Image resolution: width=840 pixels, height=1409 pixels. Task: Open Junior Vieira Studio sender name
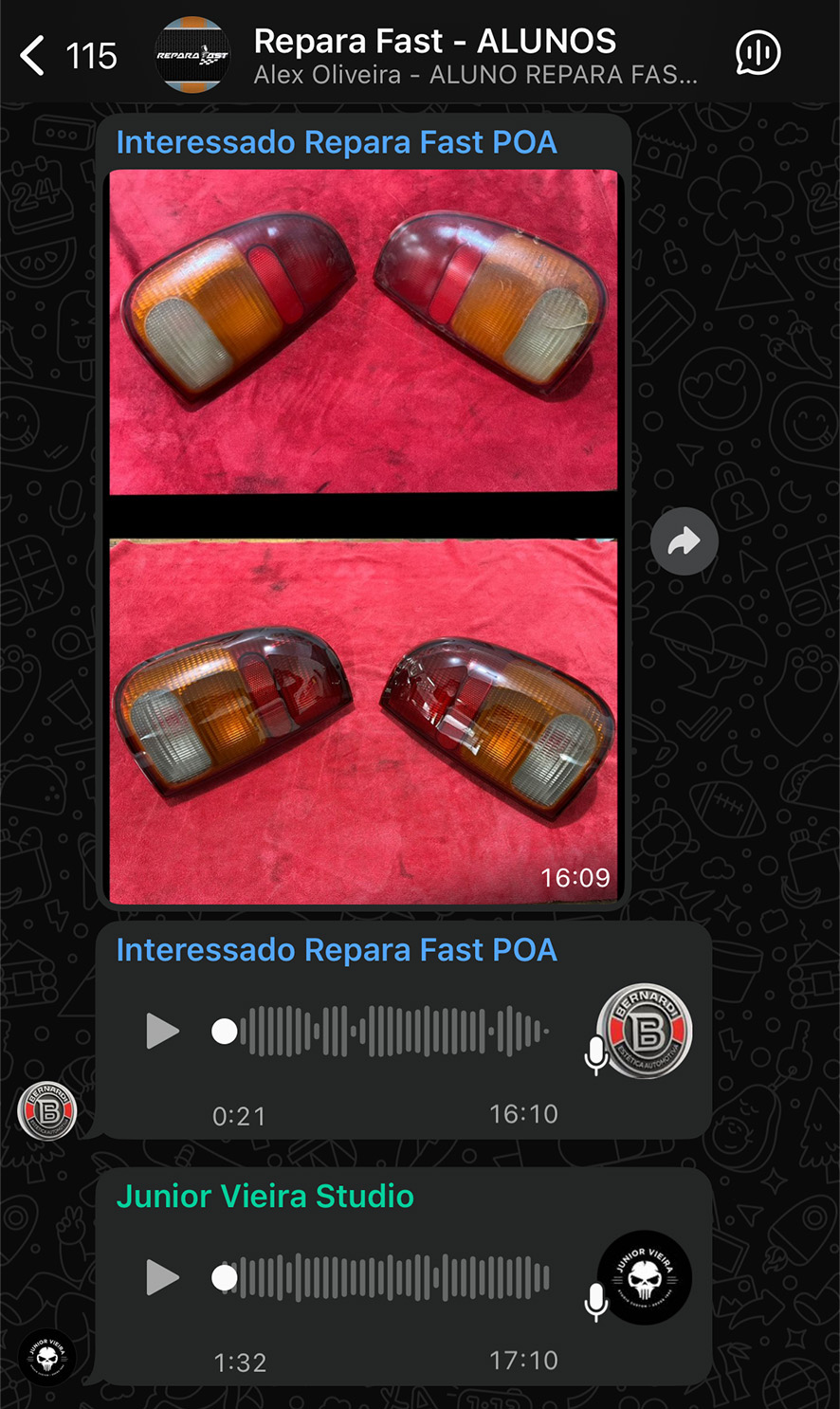pos(265,1197)
